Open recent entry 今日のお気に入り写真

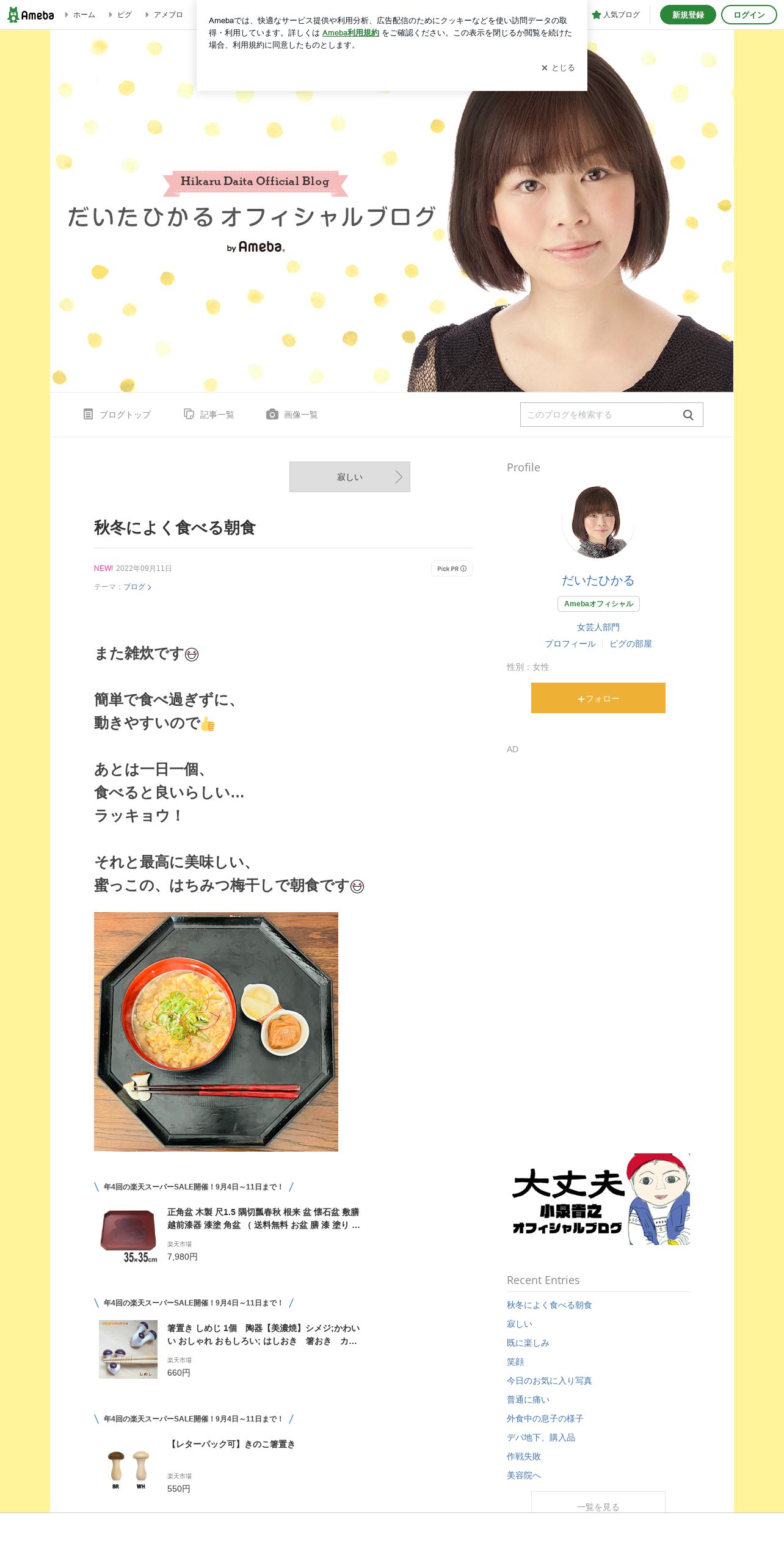pyautogui.click(x=550, y=1381)
